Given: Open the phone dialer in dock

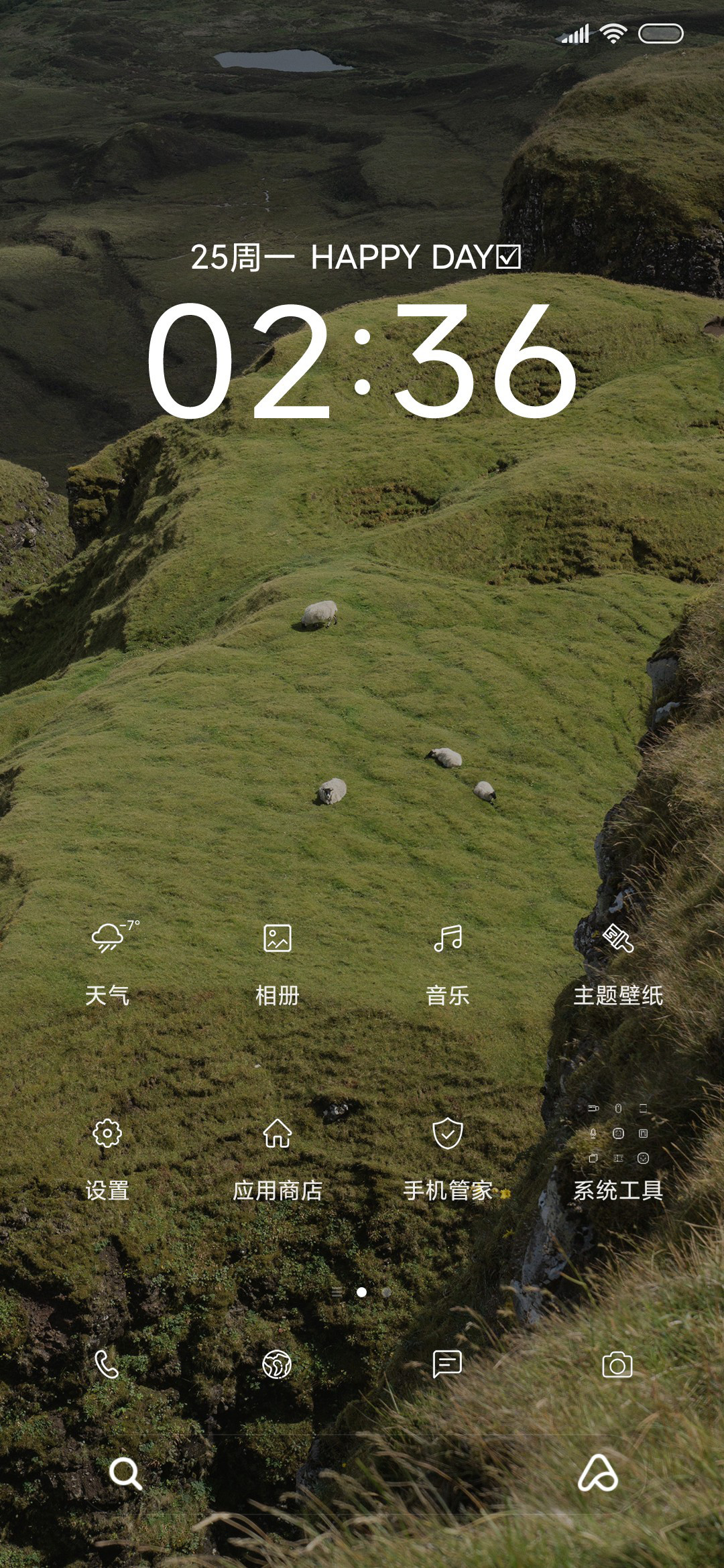Looking at the screenshot, I should click(107, 1364).
